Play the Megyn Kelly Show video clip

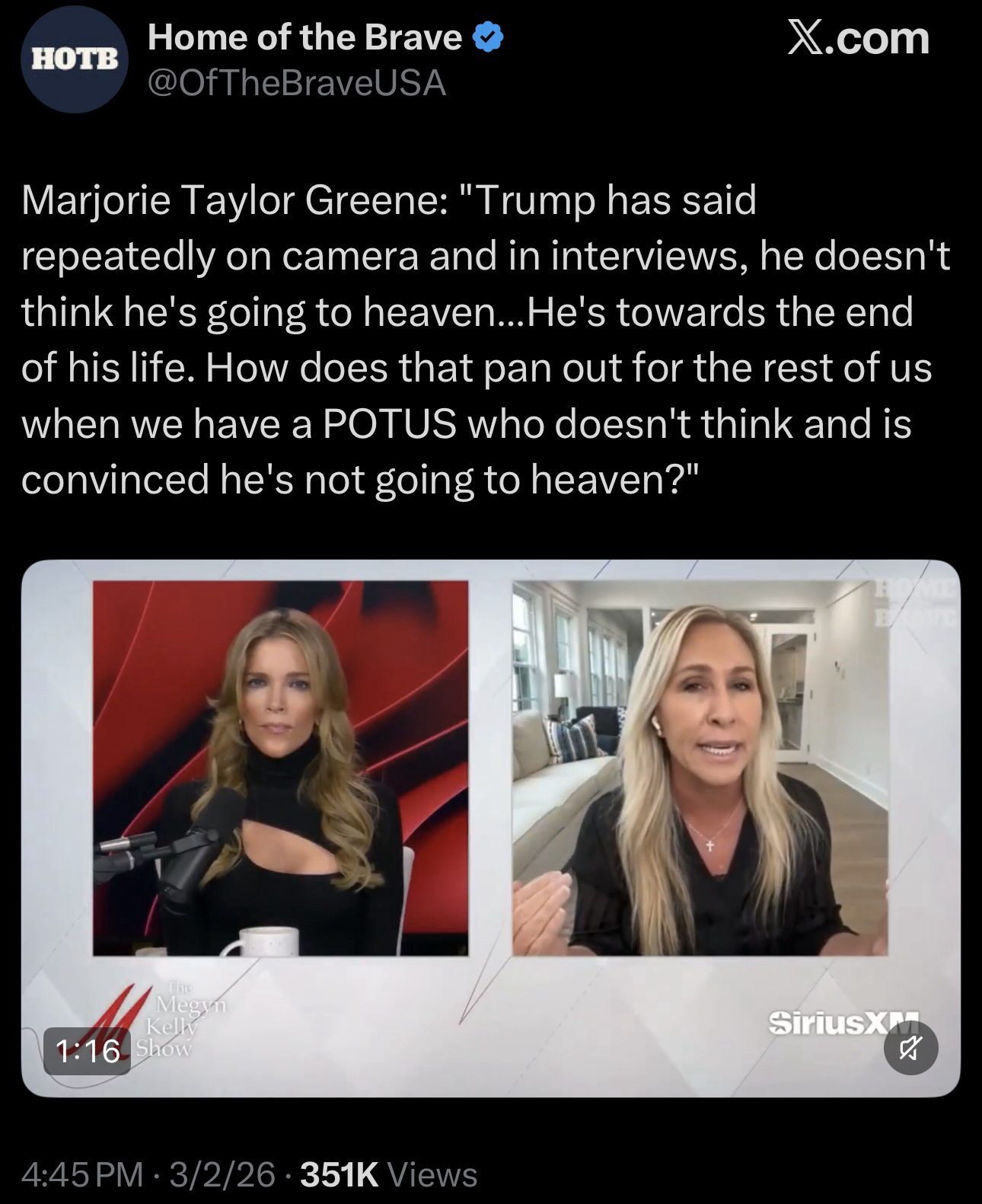490,826
